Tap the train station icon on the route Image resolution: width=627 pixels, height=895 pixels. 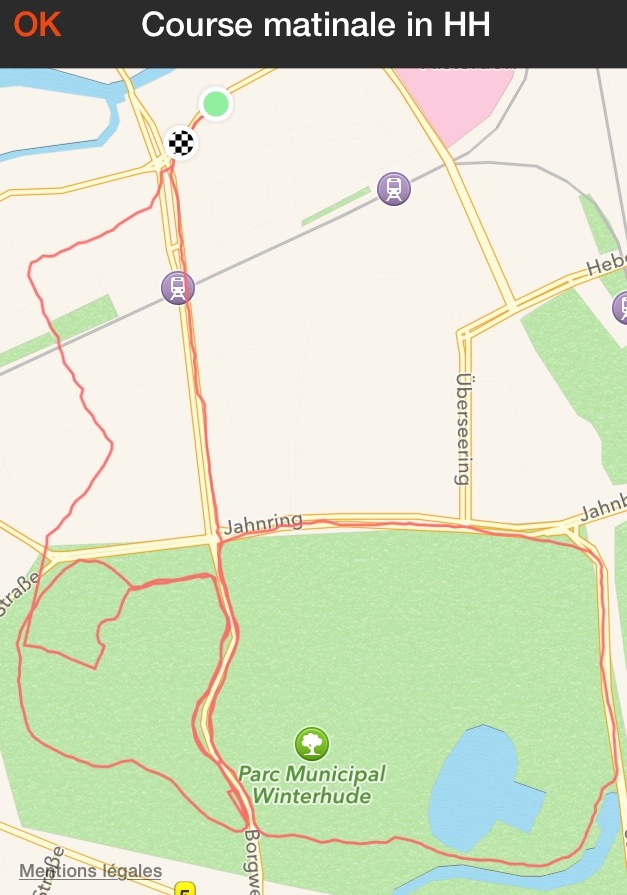178,288
